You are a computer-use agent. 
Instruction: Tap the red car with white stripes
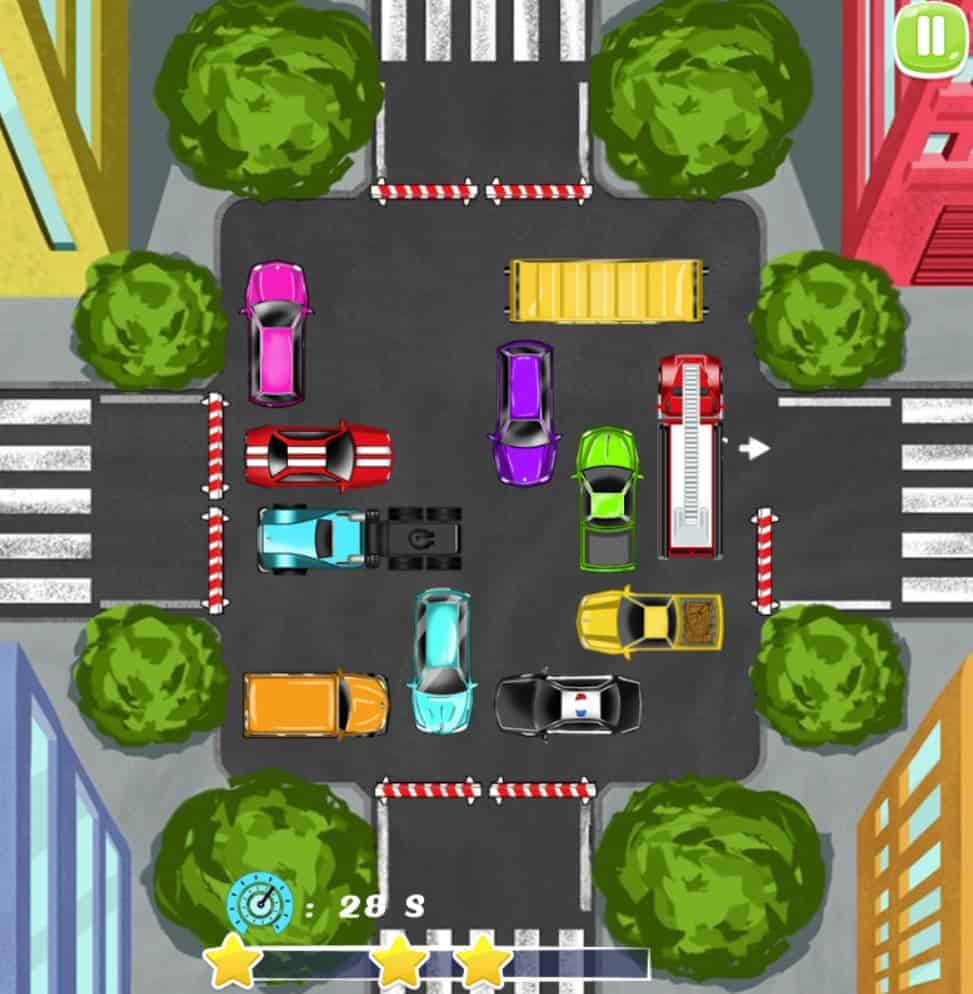coord(318,456)
